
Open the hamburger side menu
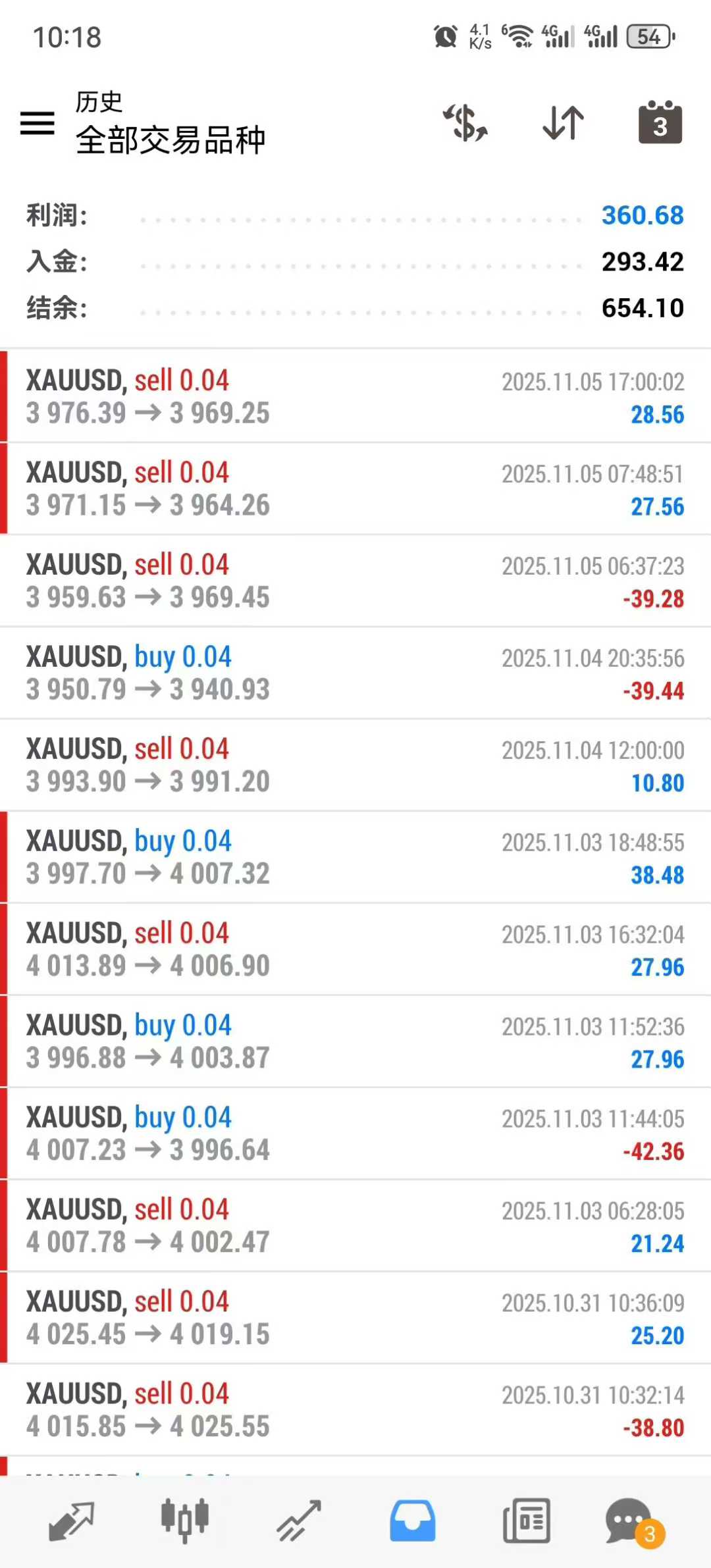pos(38,123)
